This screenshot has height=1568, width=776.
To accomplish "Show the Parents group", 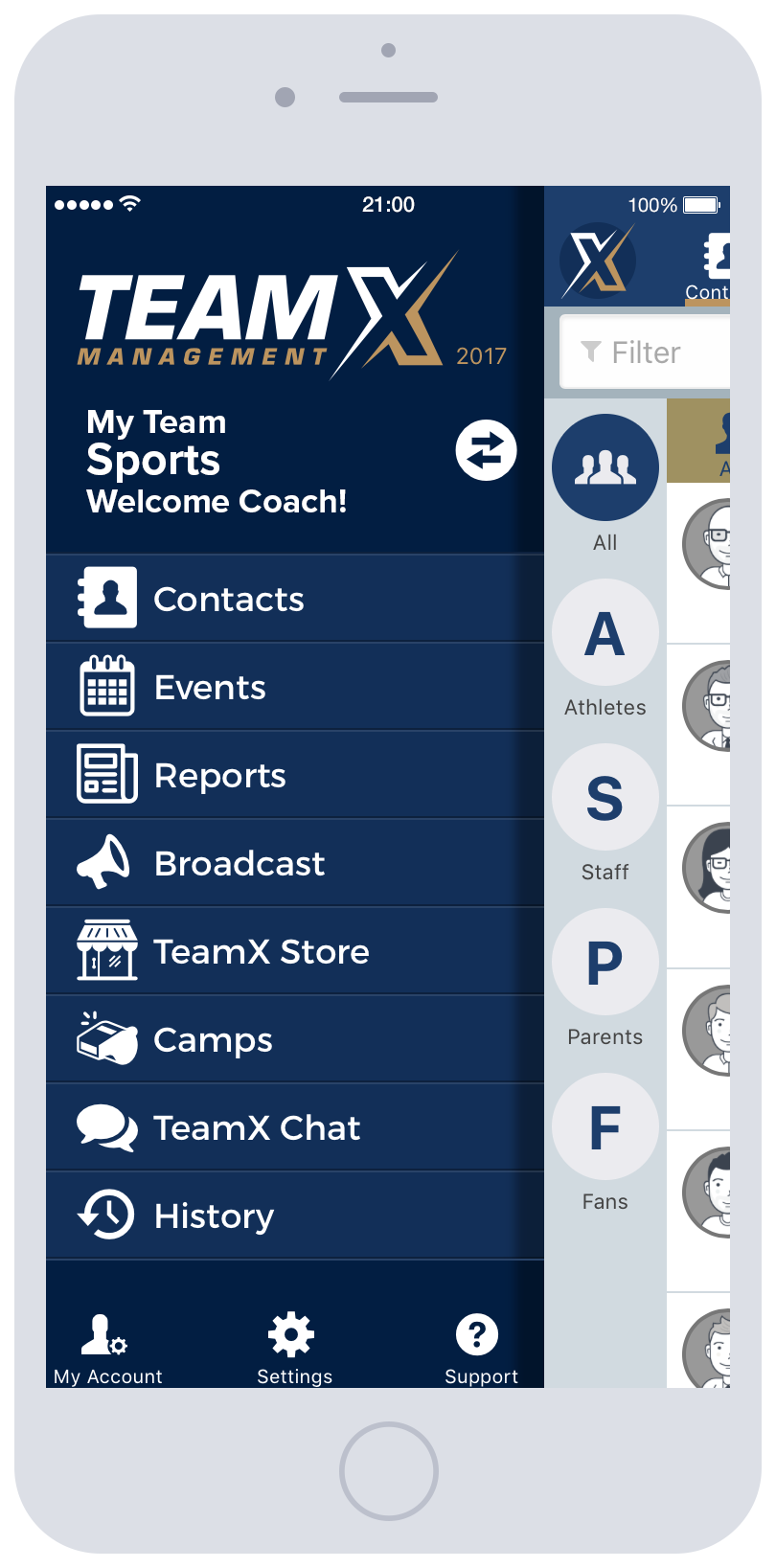I will 605,978.
